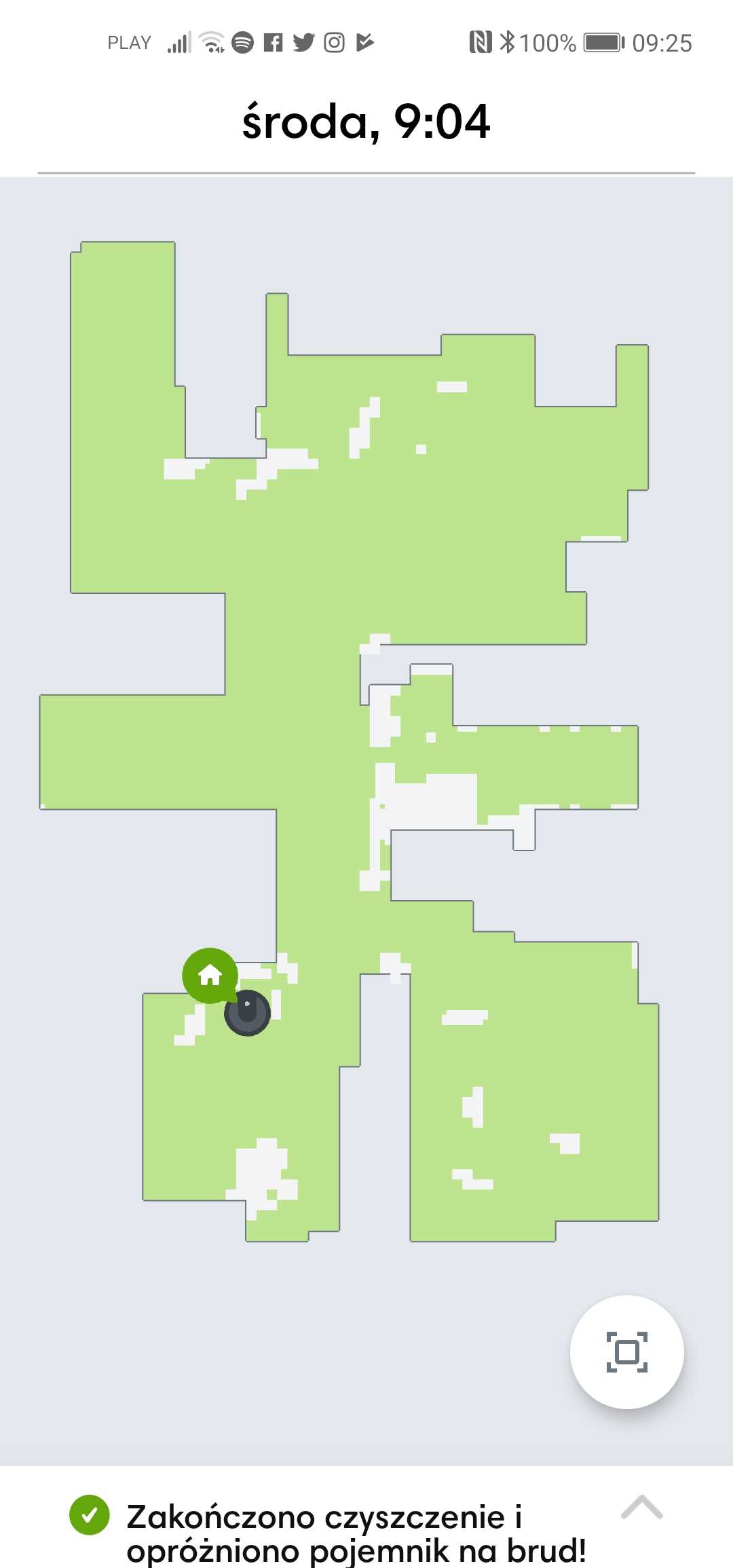Tap the home base marker on map

click(x=210, y=975)
